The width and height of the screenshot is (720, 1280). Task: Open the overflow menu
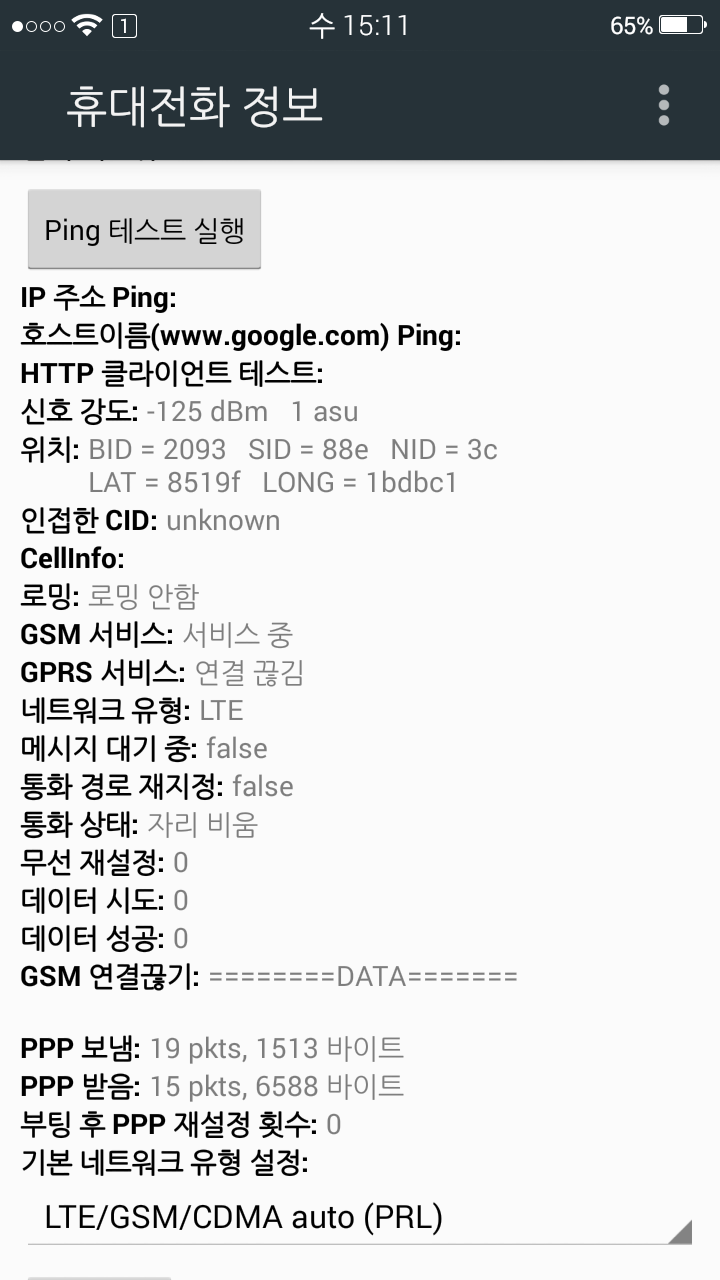pyautogui.click(x=664, y=106)
